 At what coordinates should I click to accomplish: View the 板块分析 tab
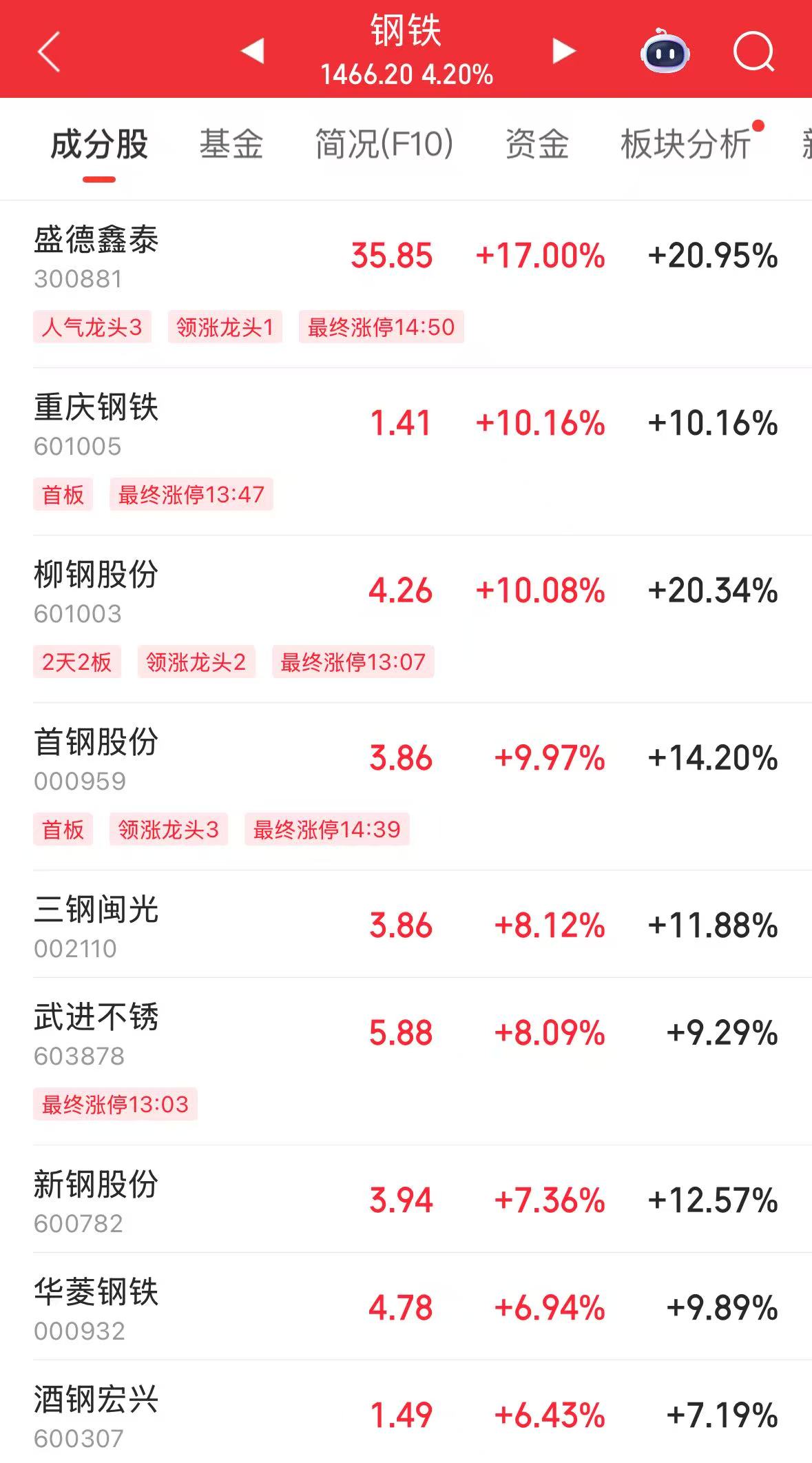pos(686,145)
